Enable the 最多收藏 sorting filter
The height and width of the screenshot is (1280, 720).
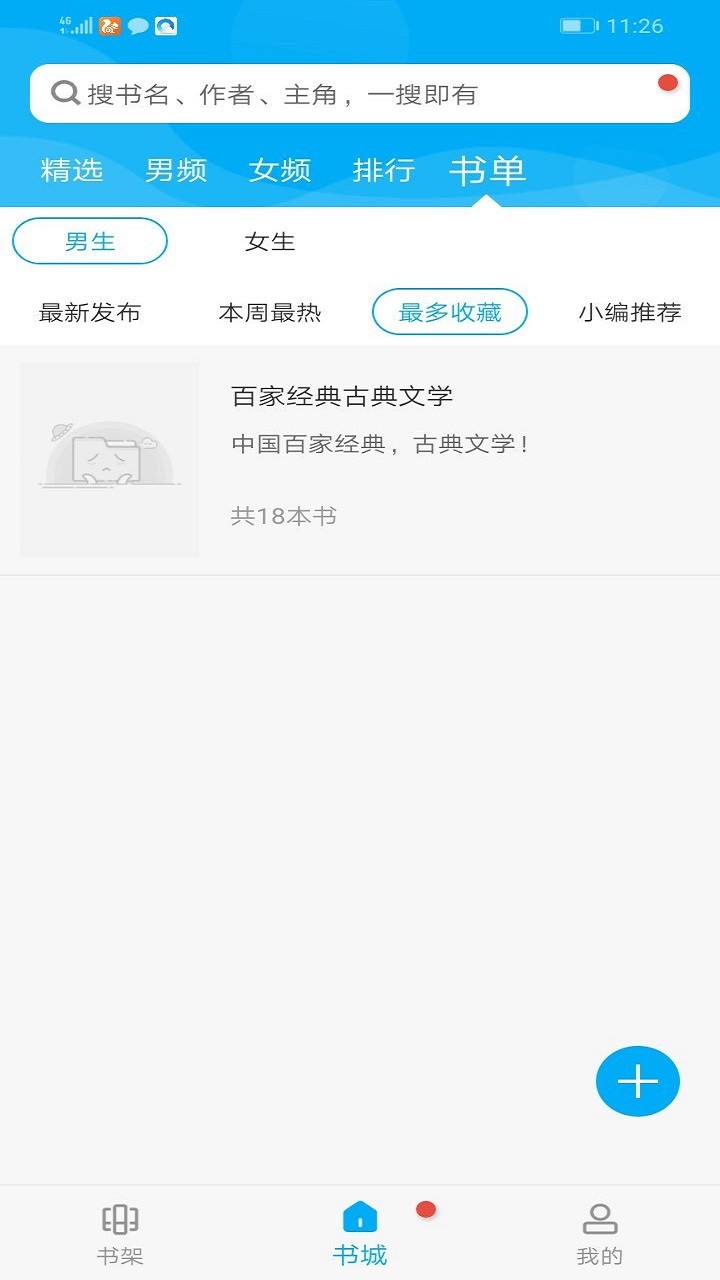448,311
